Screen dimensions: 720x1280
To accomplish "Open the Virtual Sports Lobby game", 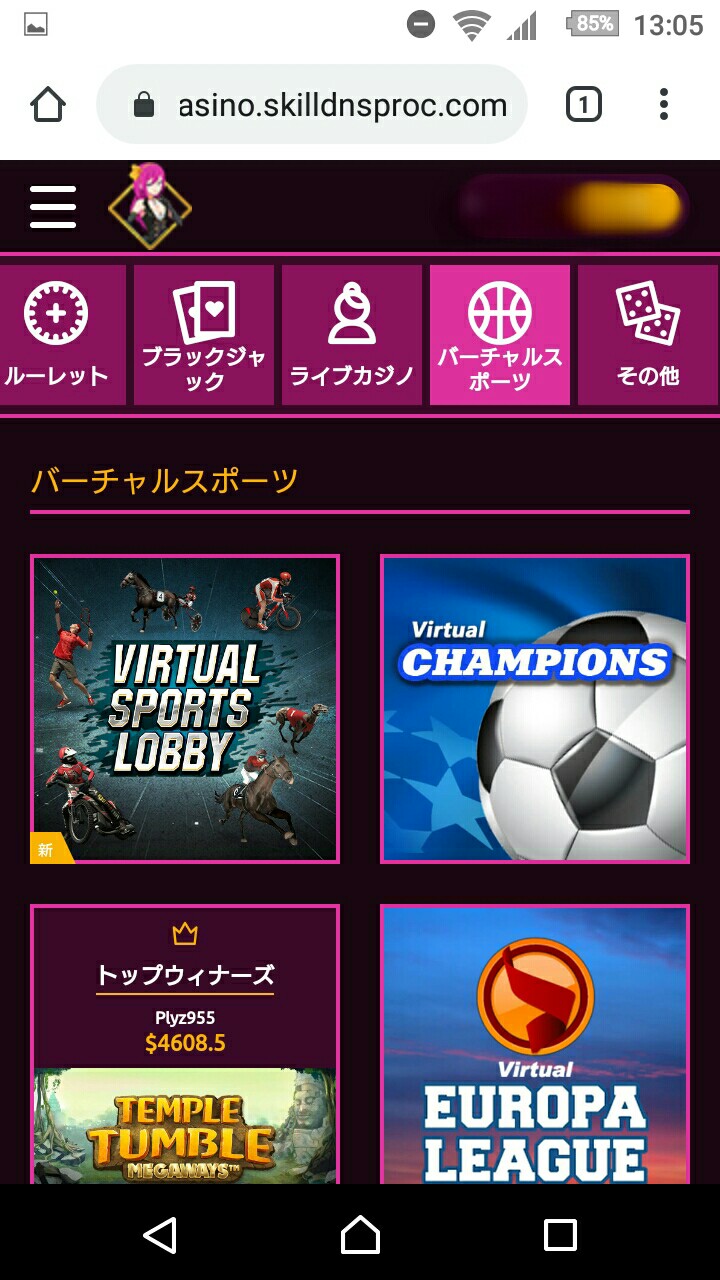I will click(185, 709).
